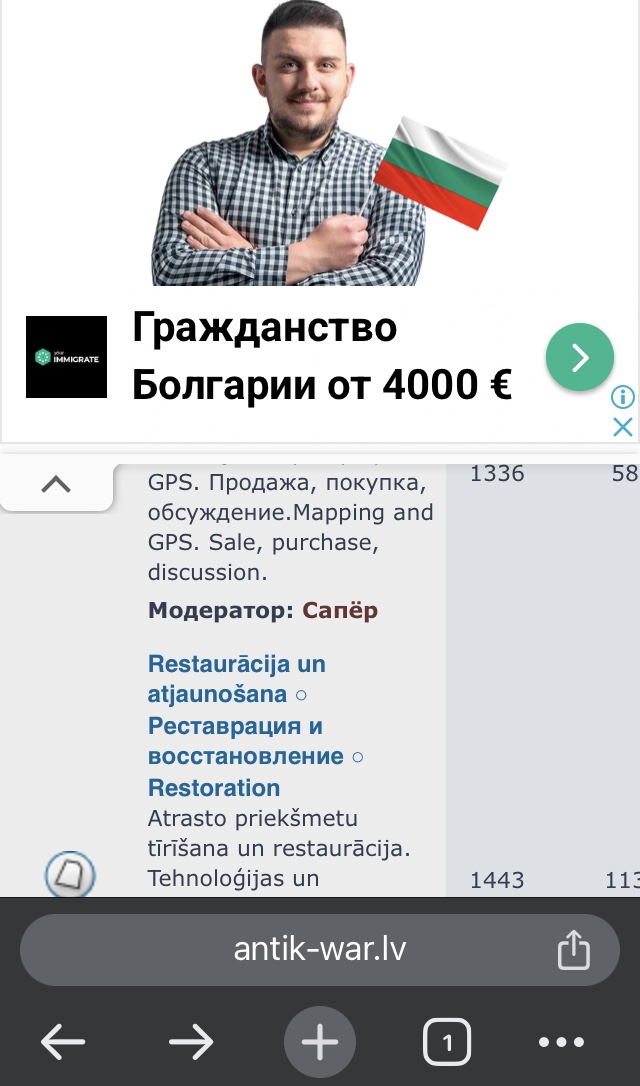
Task: Go forward in browser history
Action: (x=191, y=1042)
